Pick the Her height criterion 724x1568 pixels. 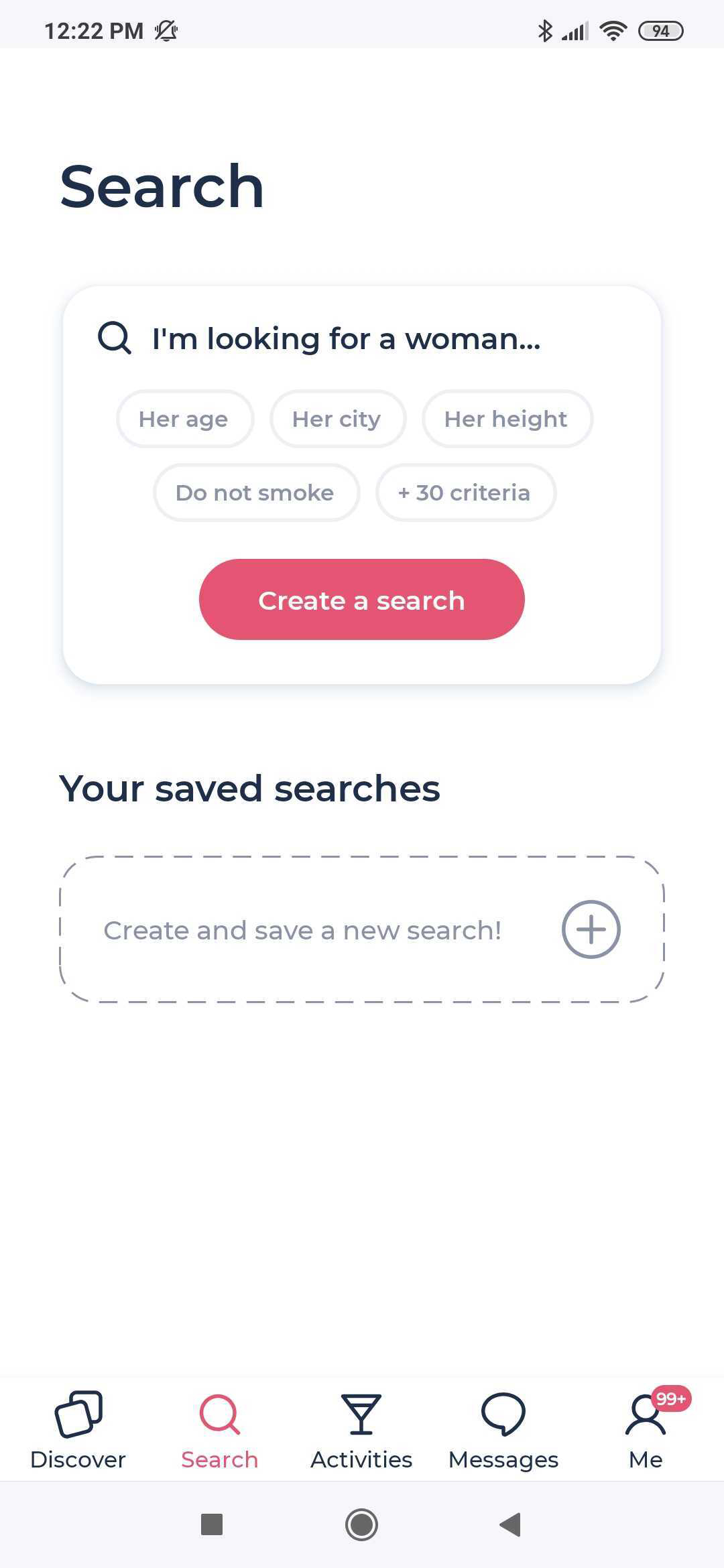pos(507,419)
